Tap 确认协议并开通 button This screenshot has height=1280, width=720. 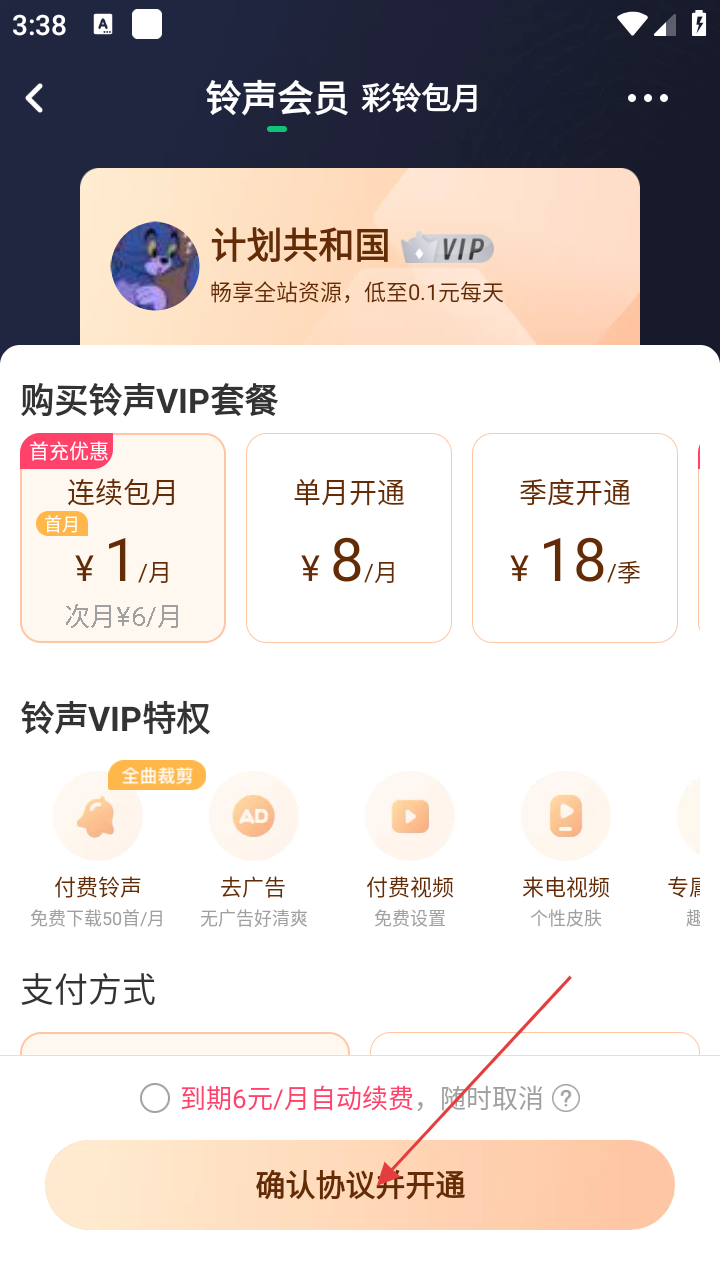tap(360, 1185)
